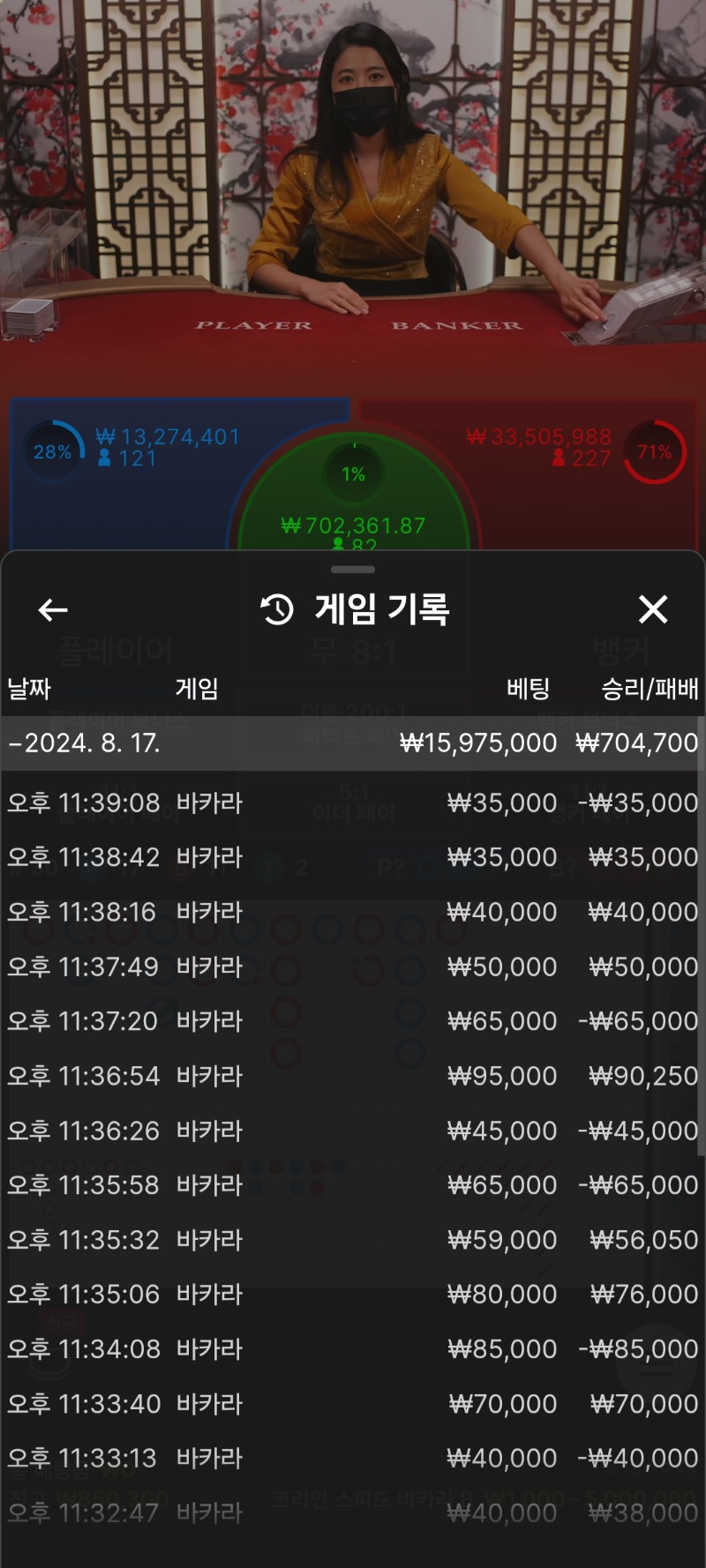Select the 오후 11:35:32 바카라 entry

(x=353, y=1240)
